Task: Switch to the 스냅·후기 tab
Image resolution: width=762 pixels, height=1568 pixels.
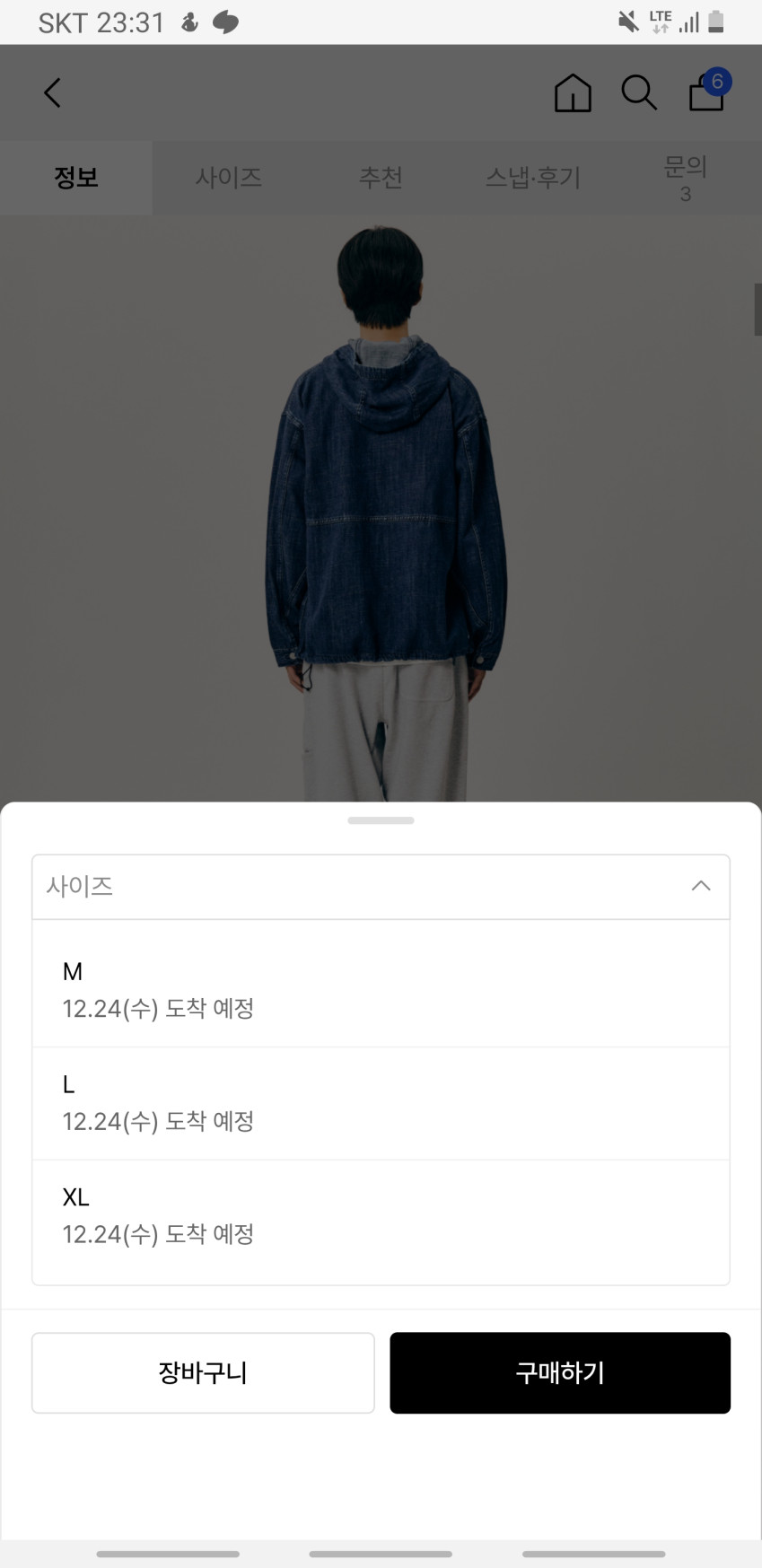Action: tap(533, 178)
